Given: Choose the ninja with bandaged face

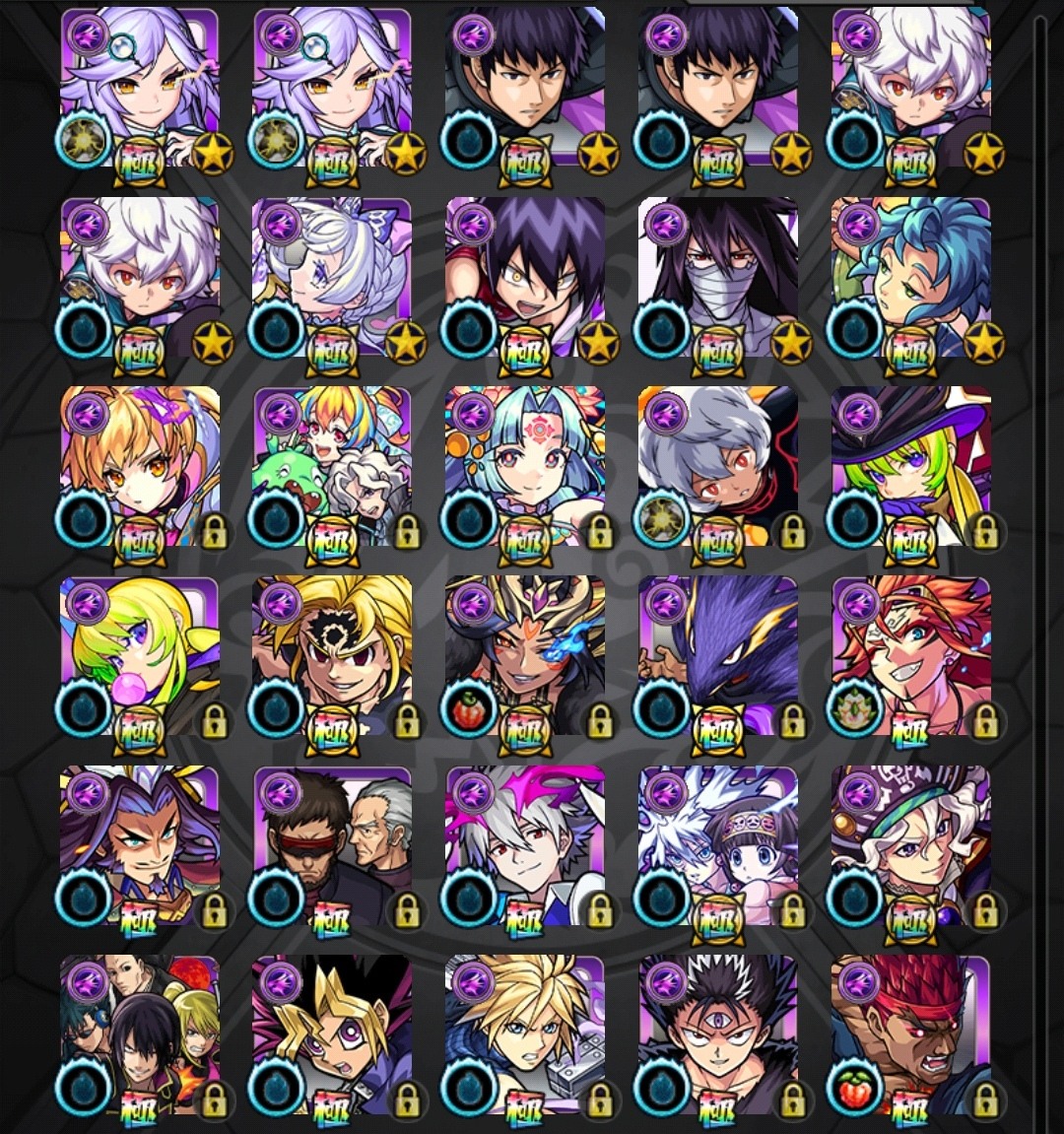Looking at the screenshot, I should tap(717, 276).
